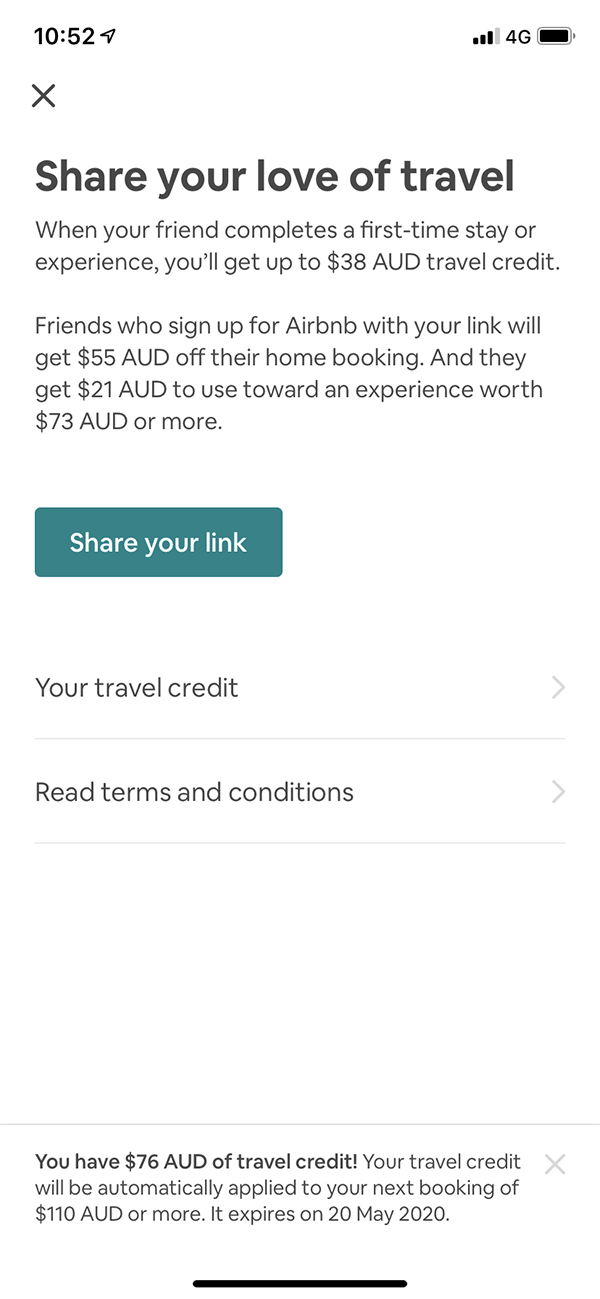Close the referral screen
This screenshot has width=600, height=1299.
coord(44,96)
